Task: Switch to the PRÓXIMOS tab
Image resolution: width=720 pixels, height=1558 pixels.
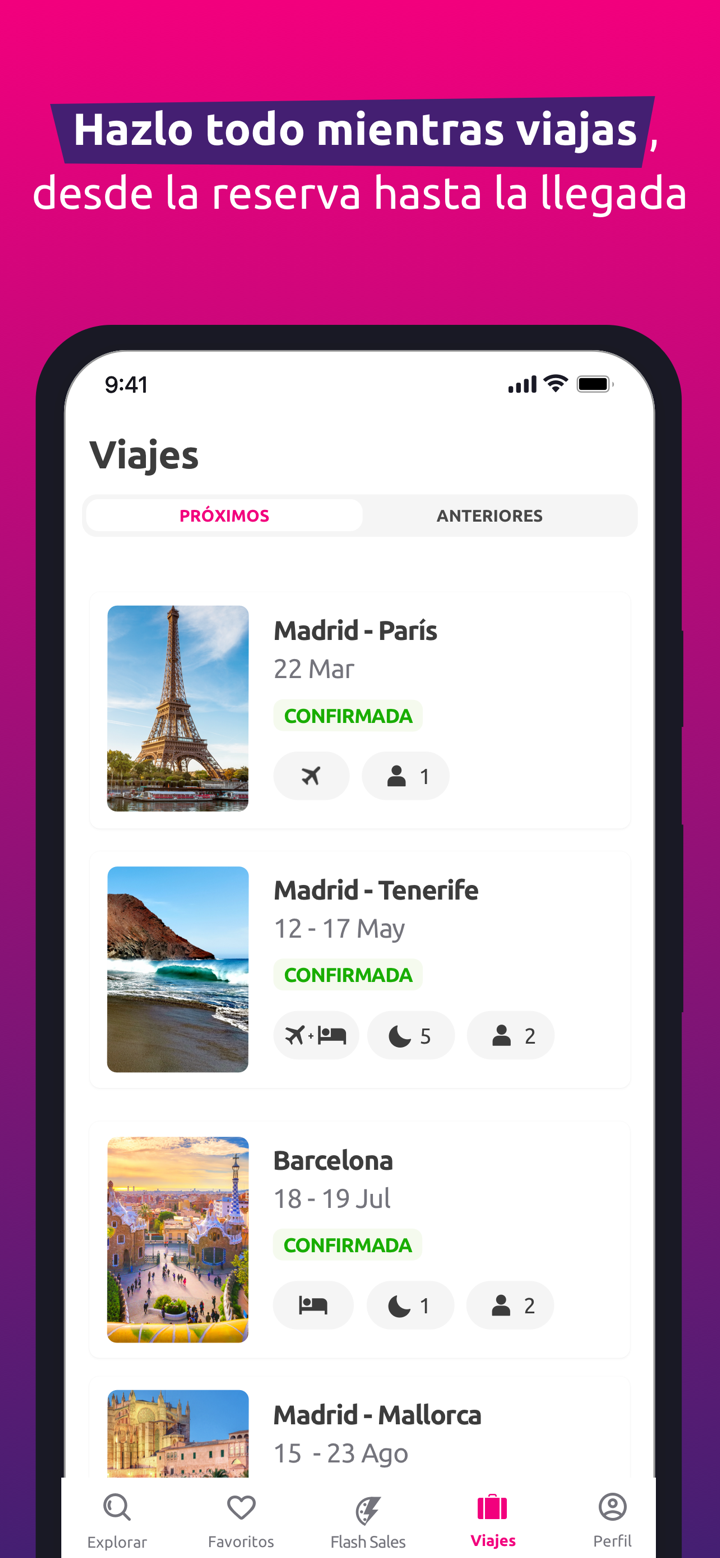Action: point(224,514)
